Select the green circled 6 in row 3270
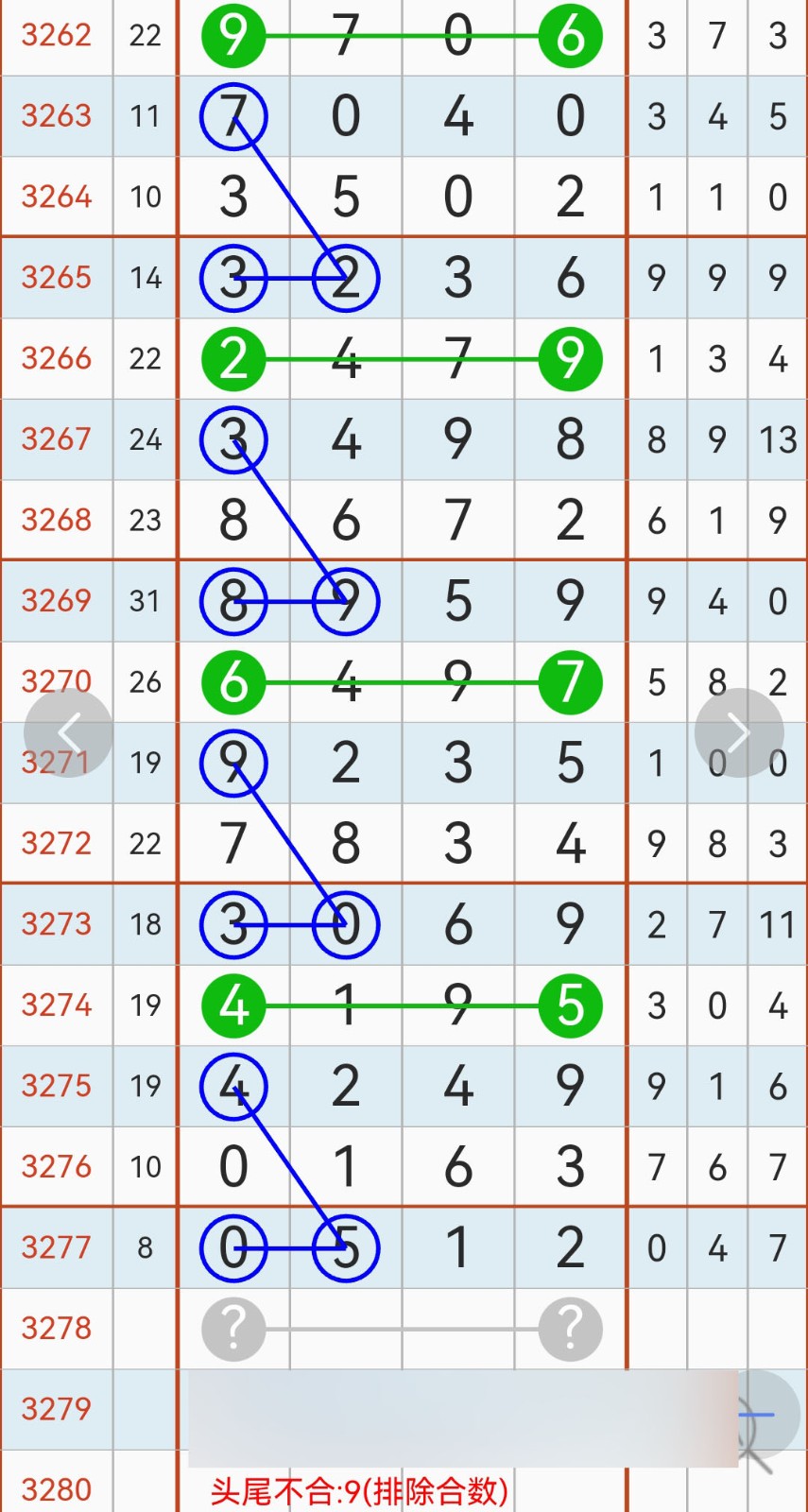808x1512 pixels. [x=233, y=682]
